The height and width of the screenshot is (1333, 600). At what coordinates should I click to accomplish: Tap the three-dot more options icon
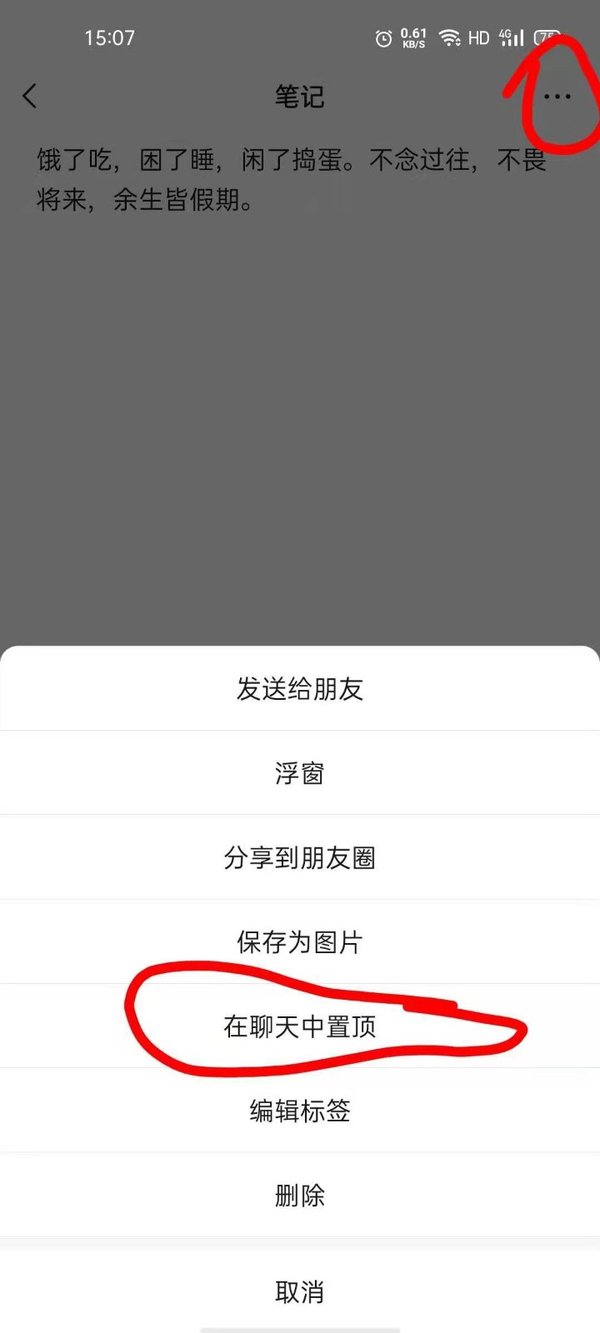[557, 97]
